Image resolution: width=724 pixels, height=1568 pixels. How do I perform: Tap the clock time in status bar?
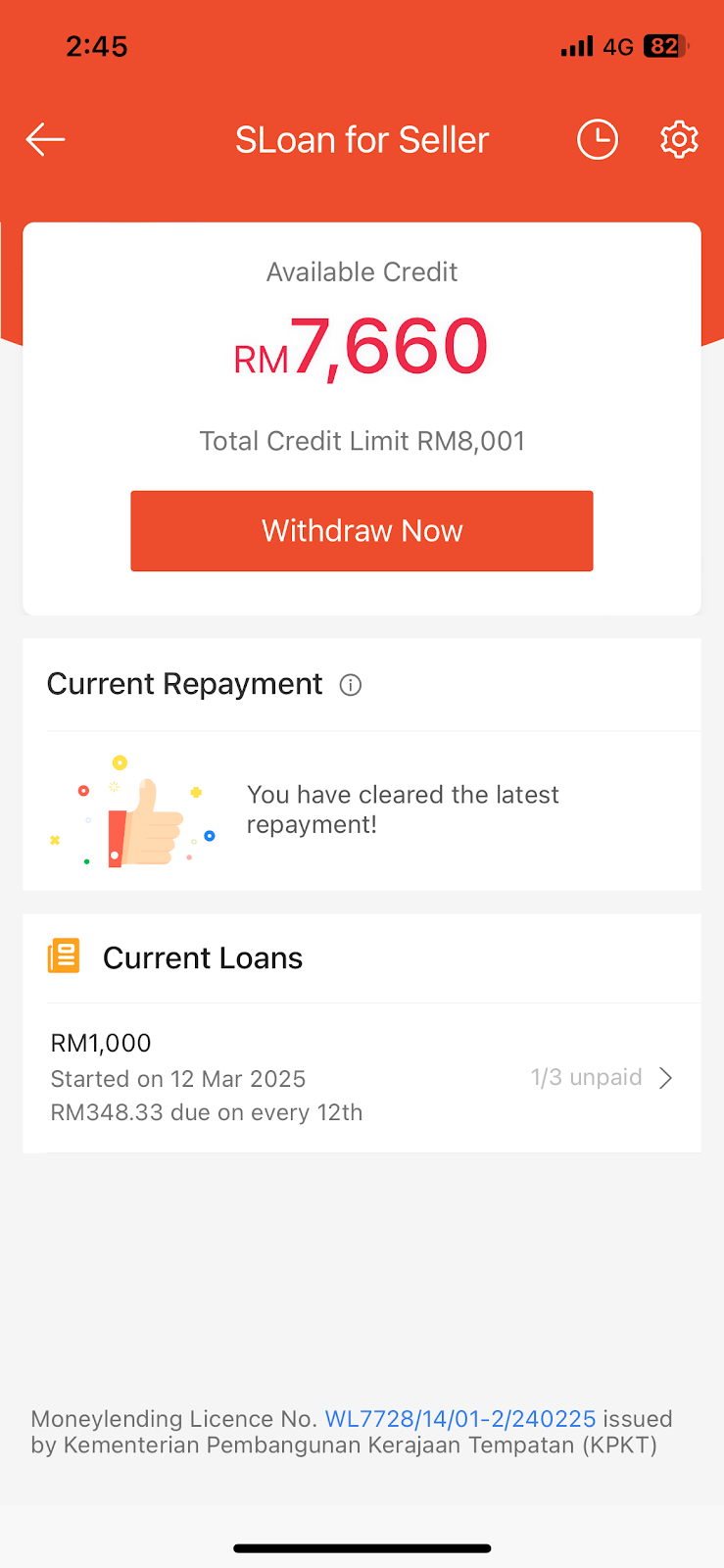pos(97,45)
